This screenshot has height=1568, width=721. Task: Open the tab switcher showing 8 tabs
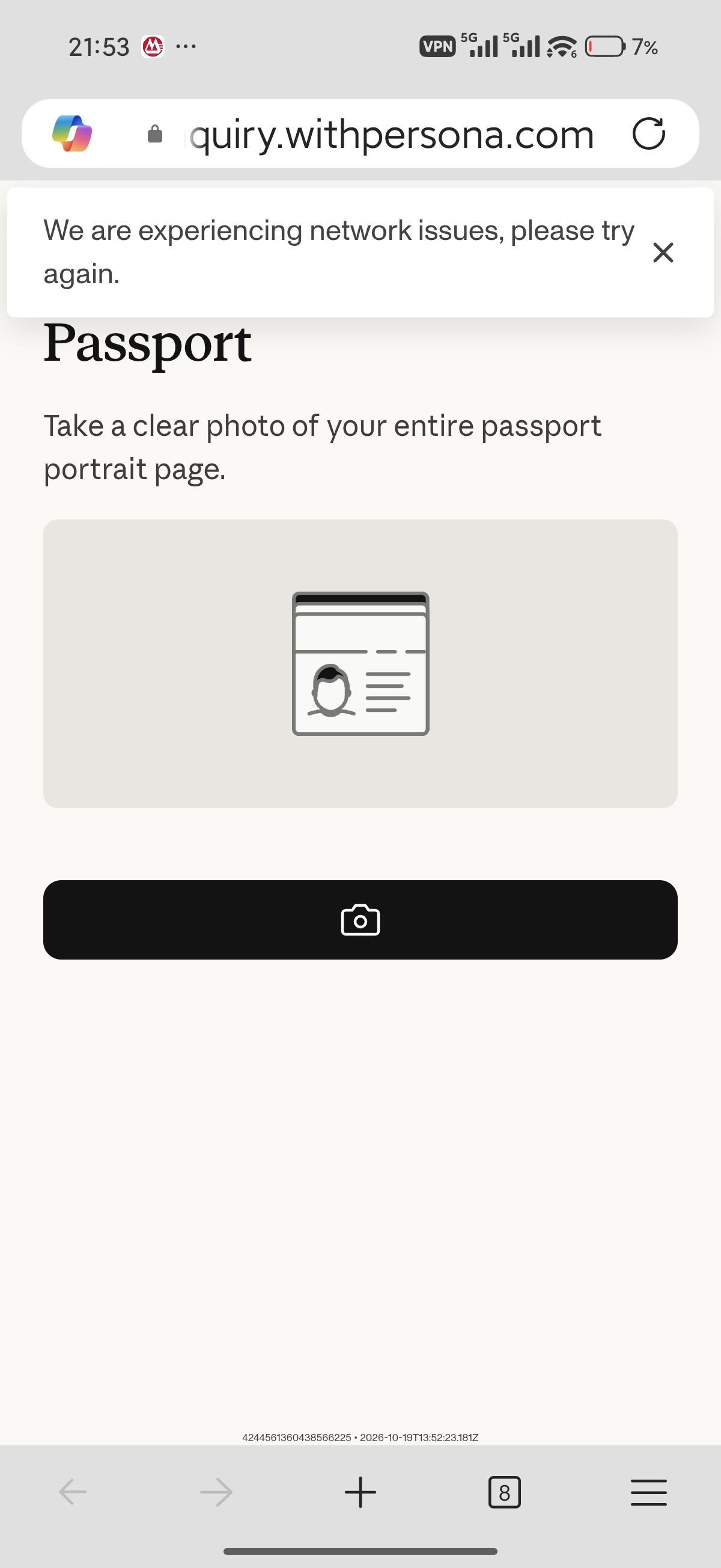pos(504,1492)
